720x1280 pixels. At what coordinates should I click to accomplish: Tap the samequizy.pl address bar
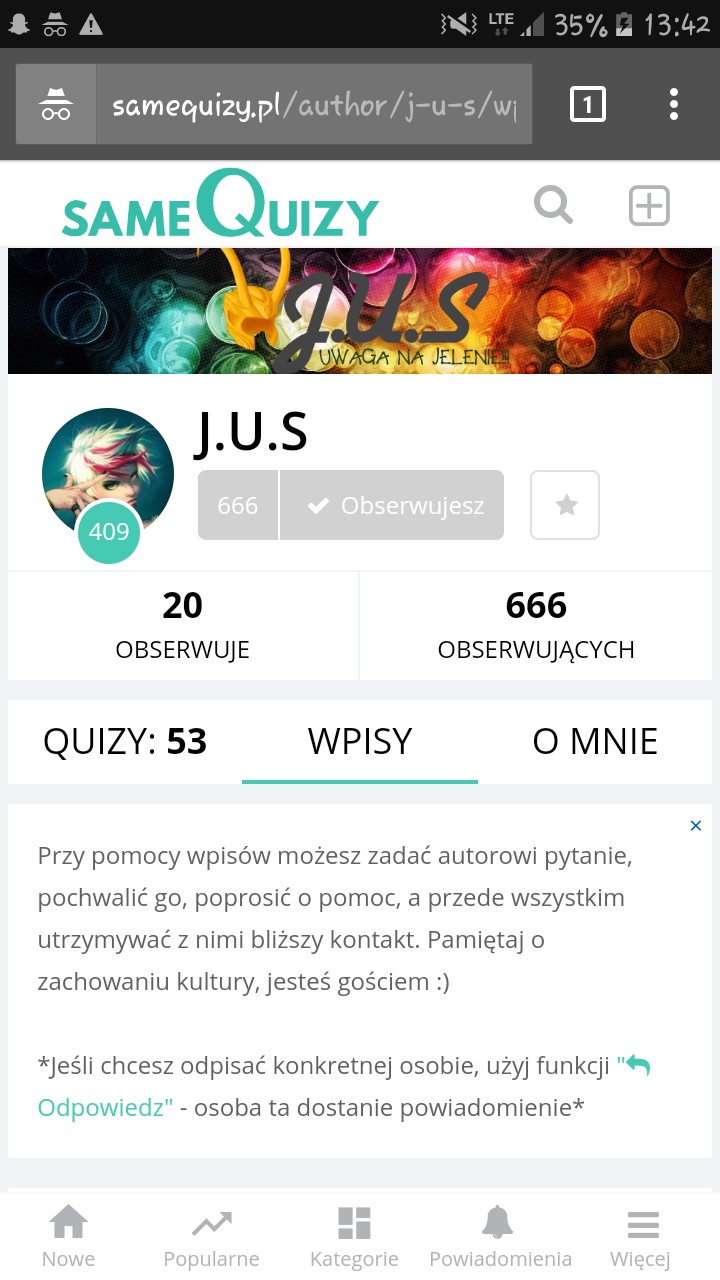[x=314, y=105]
